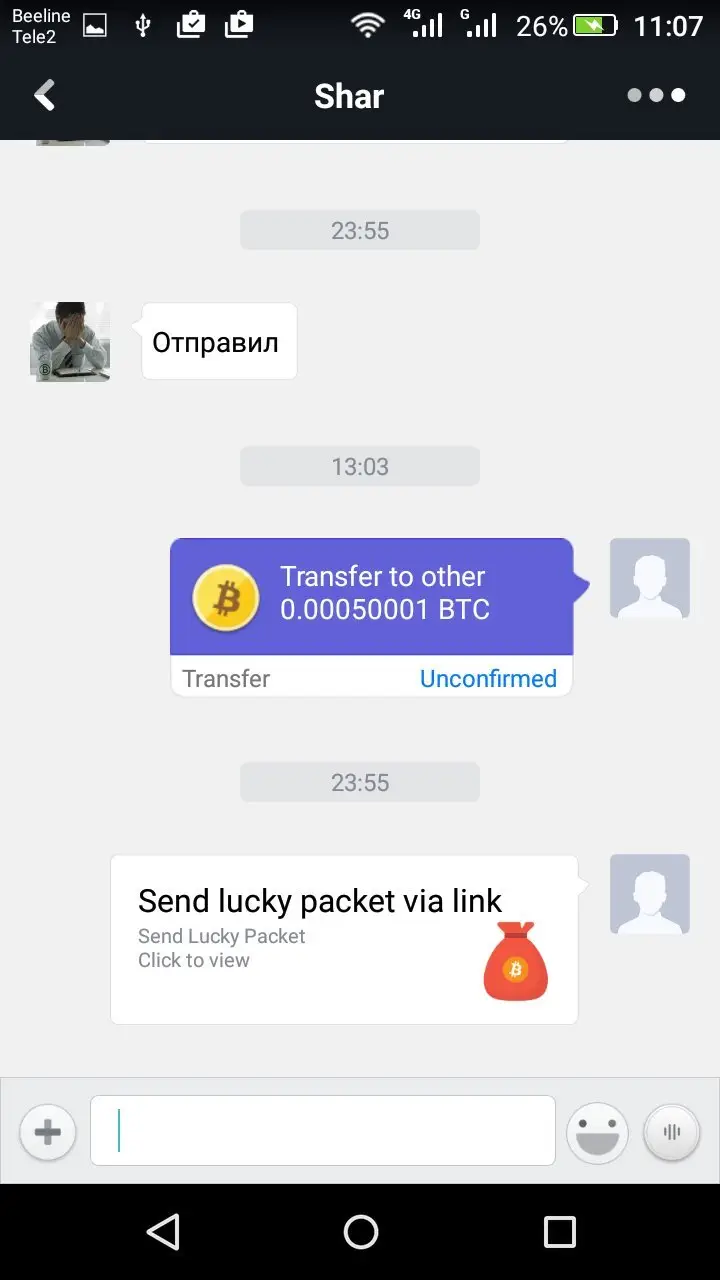View the profile picture of sender of Отправил
The height and width of the screenshot is (1280, 720).
(x=70, y=342)
